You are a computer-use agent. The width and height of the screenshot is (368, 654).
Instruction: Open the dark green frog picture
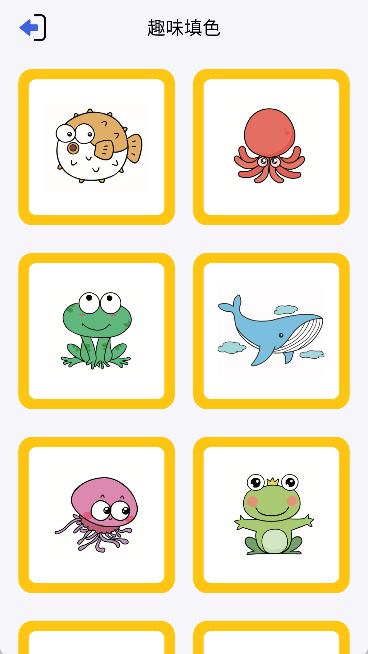(x=96, y=331)
